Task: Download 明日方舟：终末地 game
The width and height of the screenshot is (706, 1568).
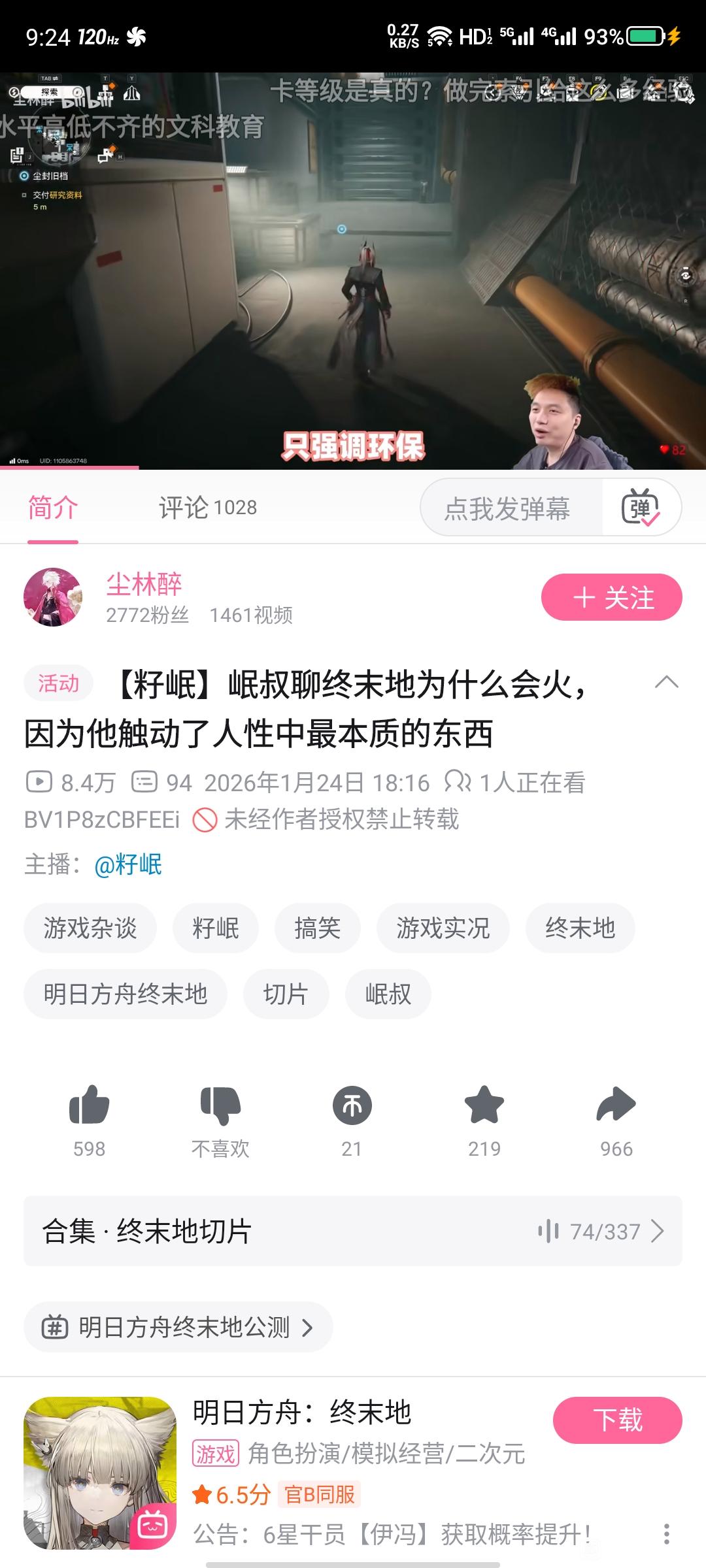Action: tap(617, 1420)
